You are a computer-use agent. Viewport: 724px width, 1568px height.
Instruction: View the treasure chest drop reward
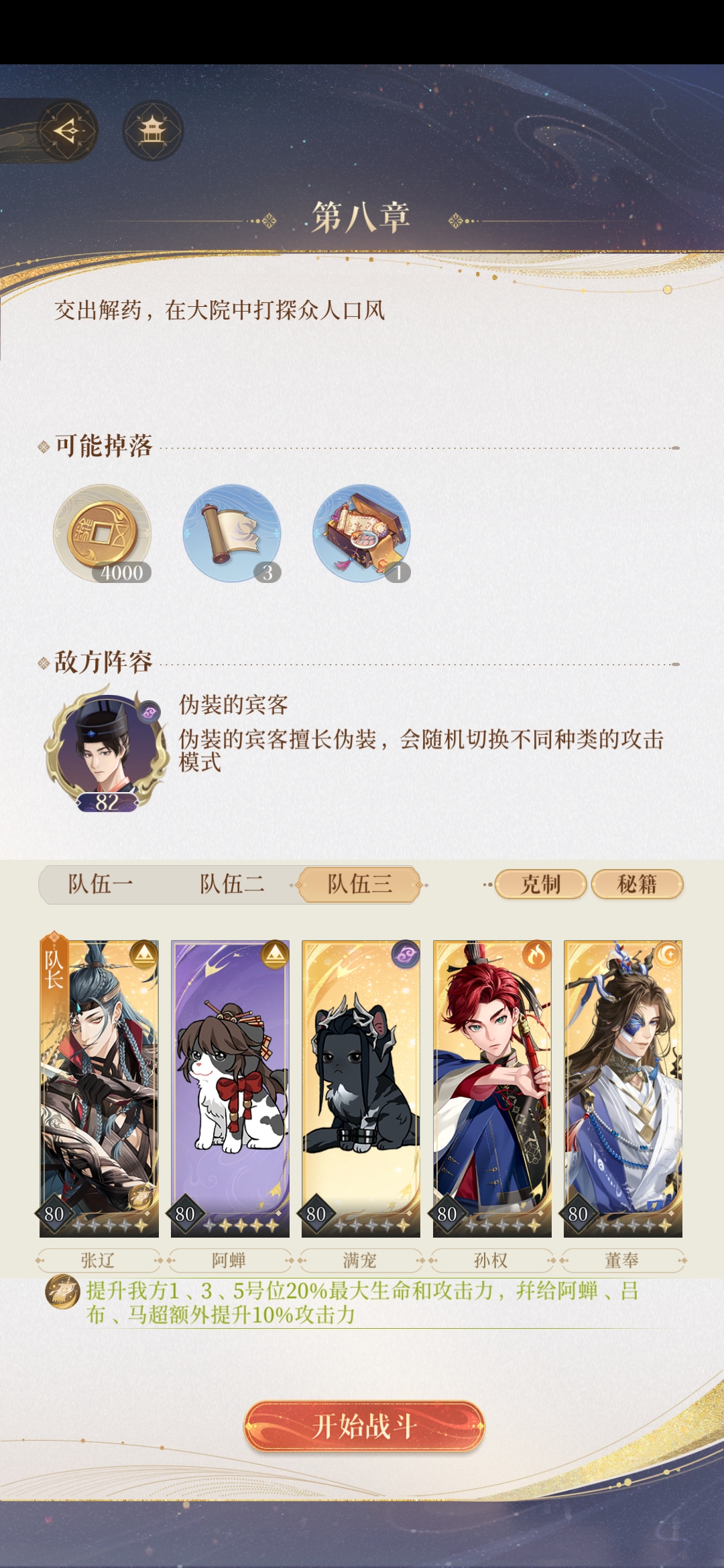[x=362, y=533]
